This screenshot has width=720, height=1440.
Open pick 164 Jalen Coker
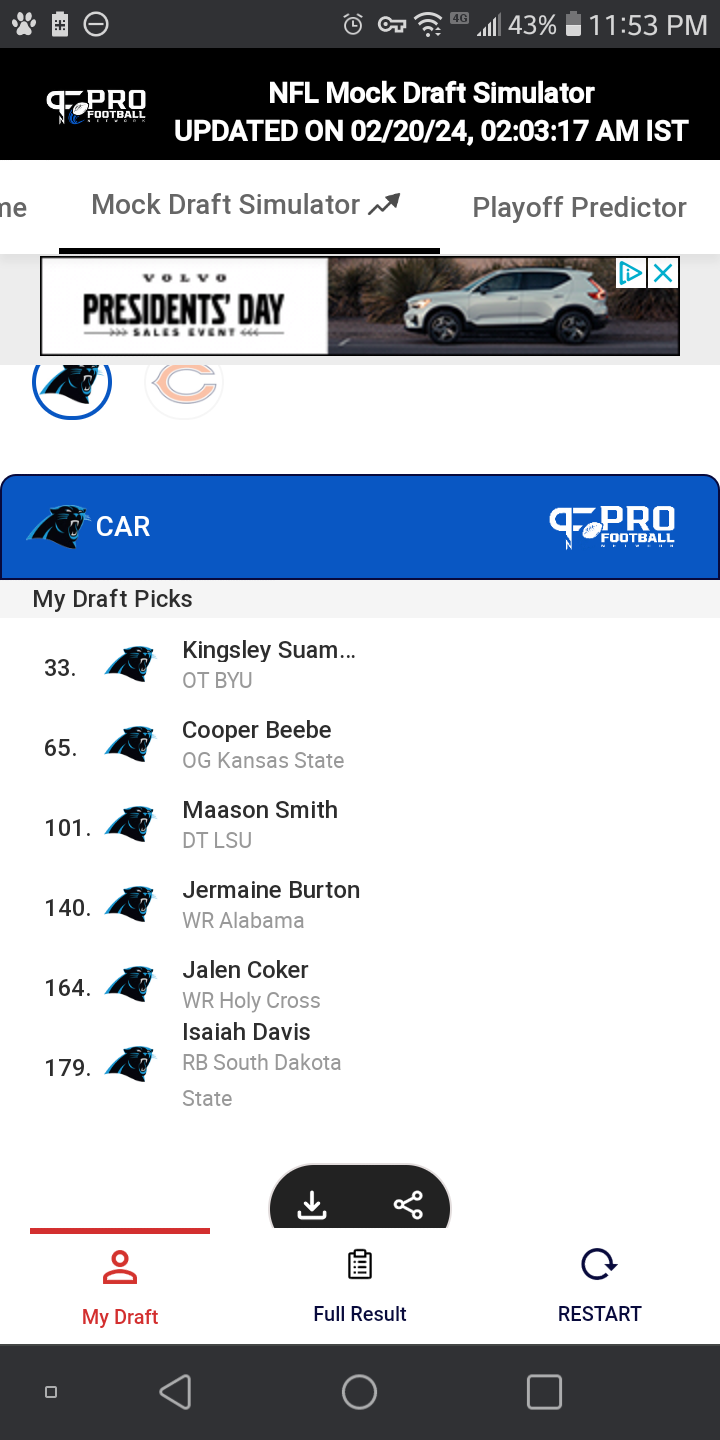360,985
